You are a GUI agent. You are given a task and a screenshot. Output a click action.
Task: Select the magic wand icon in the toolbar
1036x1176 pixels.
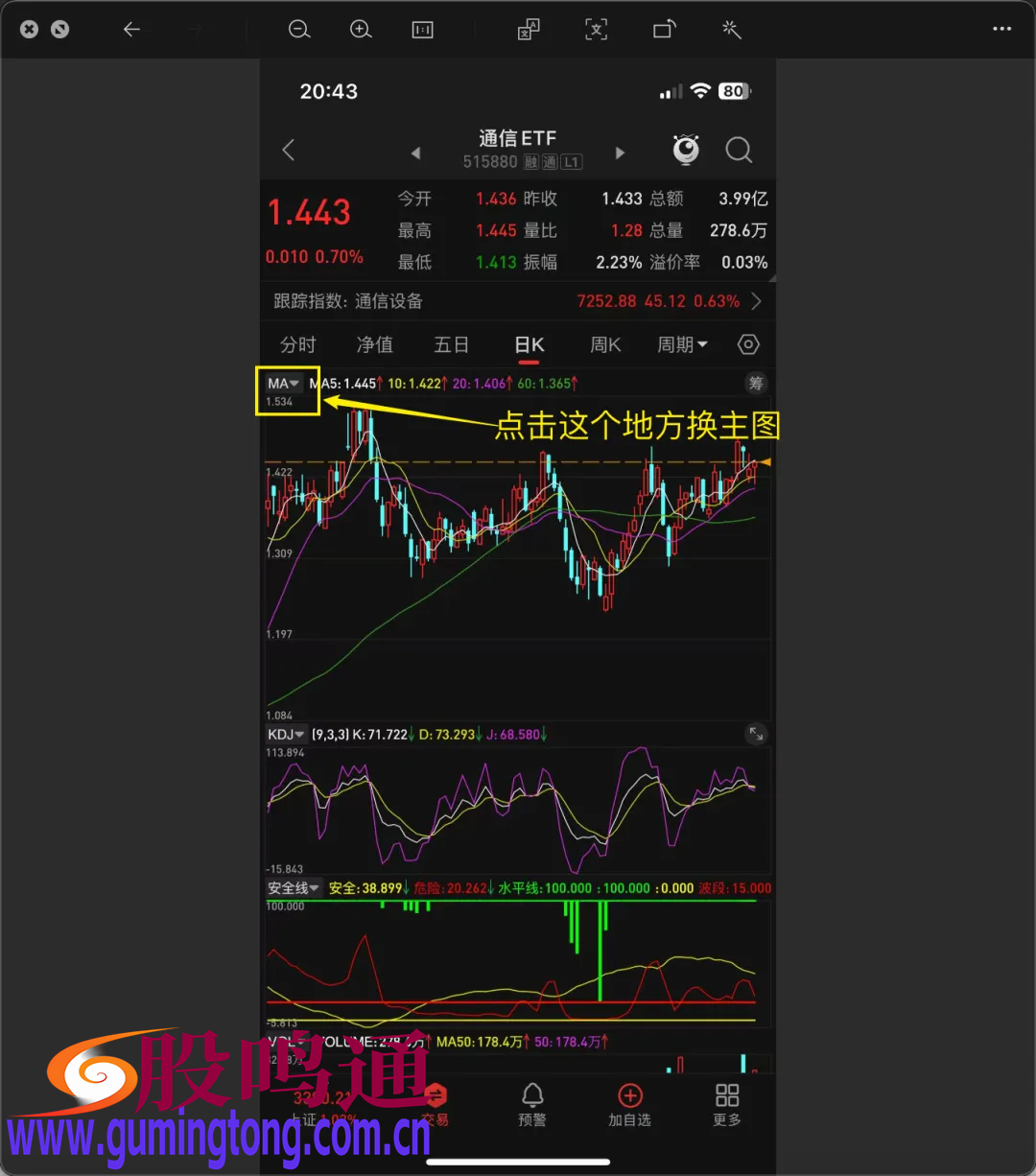[x=731, y=29]
